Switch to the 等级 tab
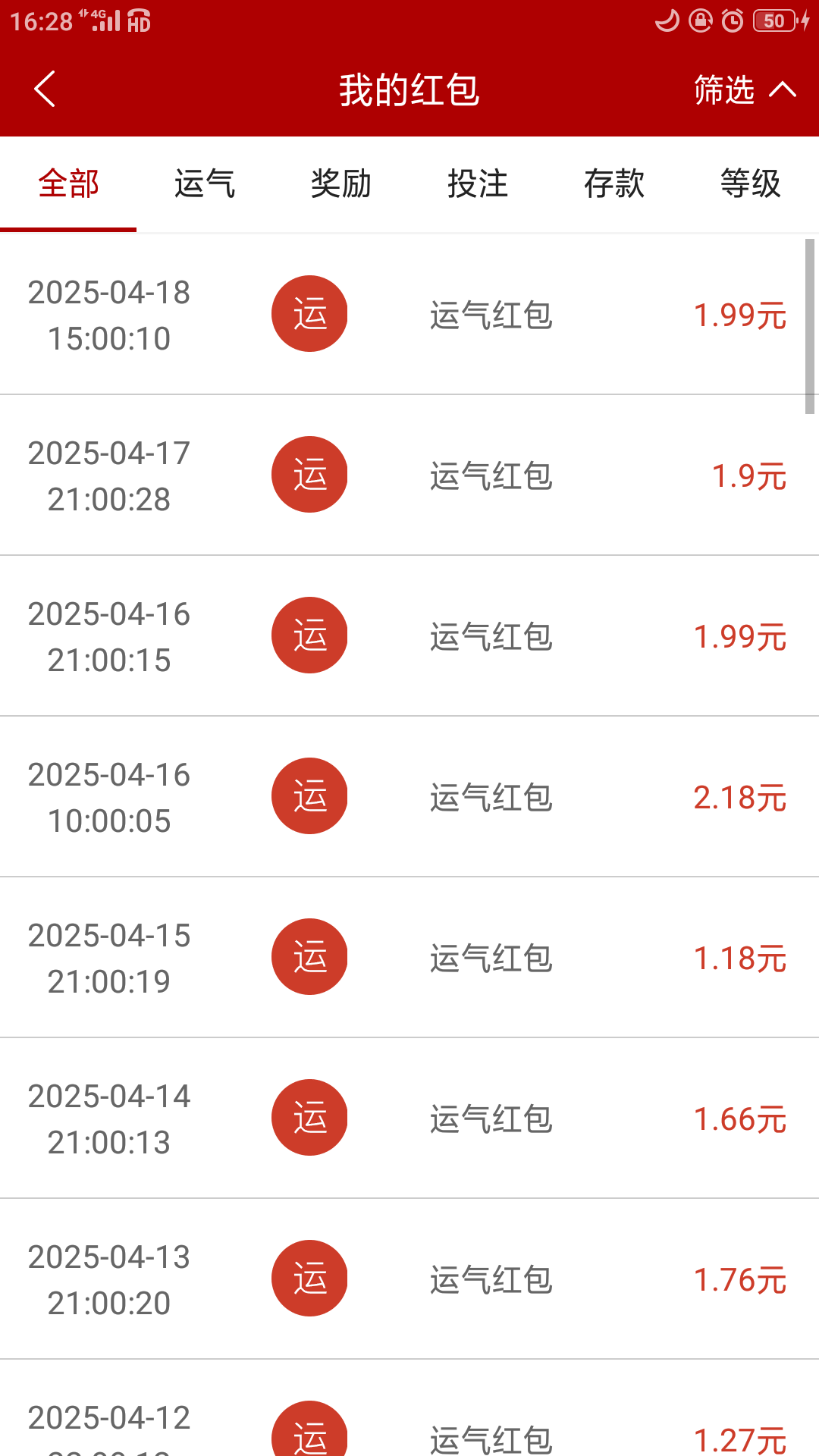 pos(750,184)
